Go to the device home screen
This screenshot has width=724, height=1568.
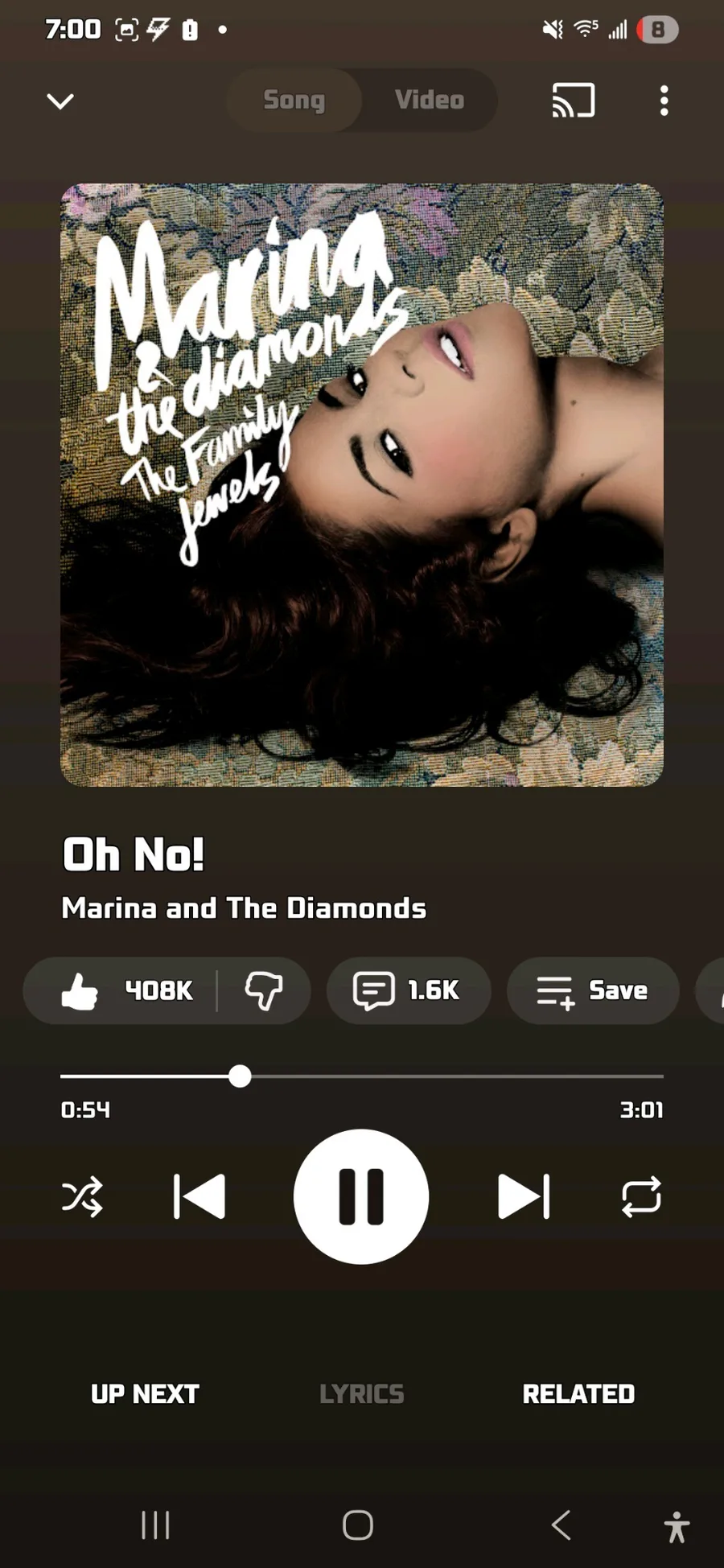358,1525
